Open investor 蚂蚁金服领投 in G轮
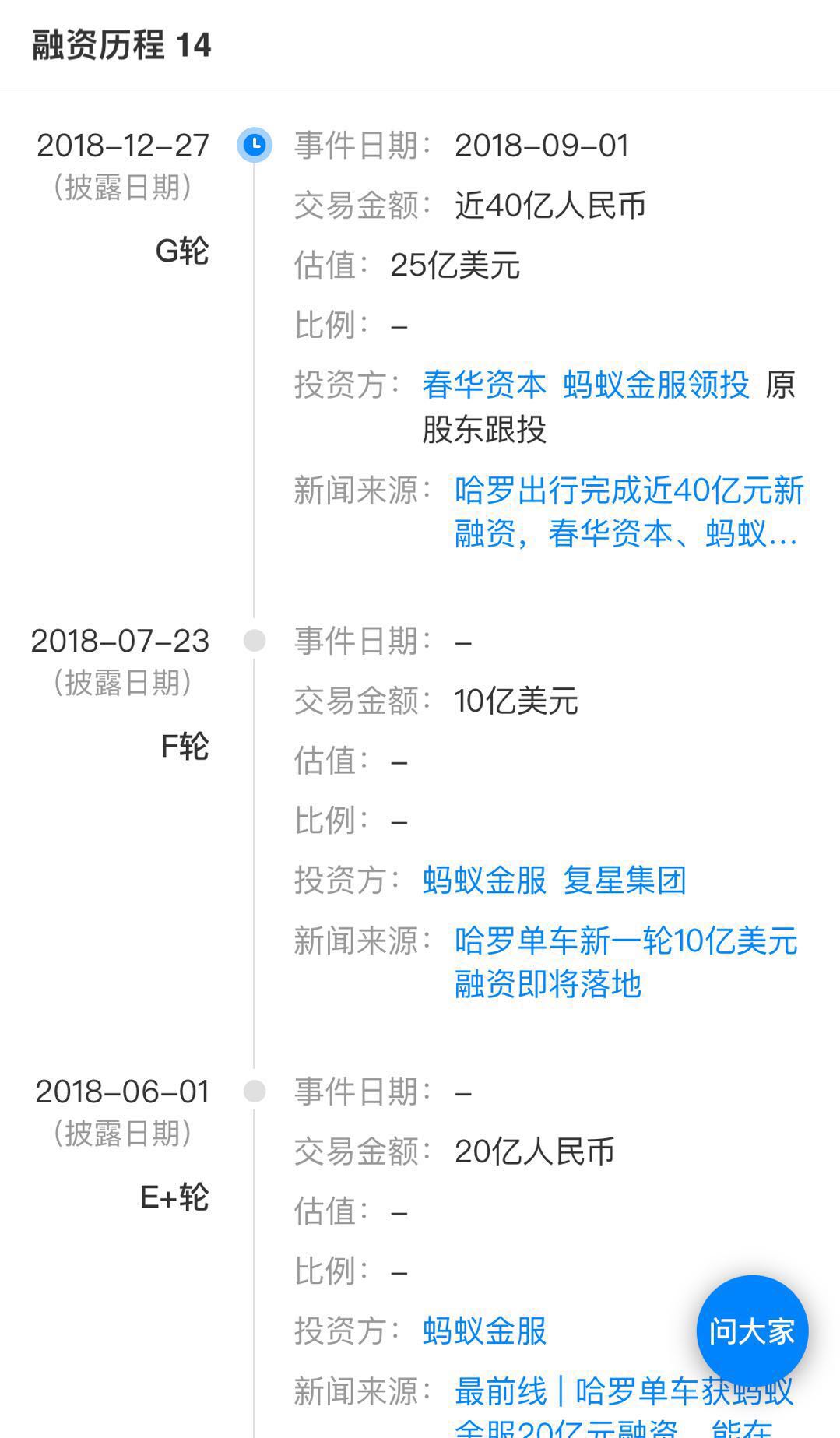The width and height of the screenshot is (840, 1438). 655,385
